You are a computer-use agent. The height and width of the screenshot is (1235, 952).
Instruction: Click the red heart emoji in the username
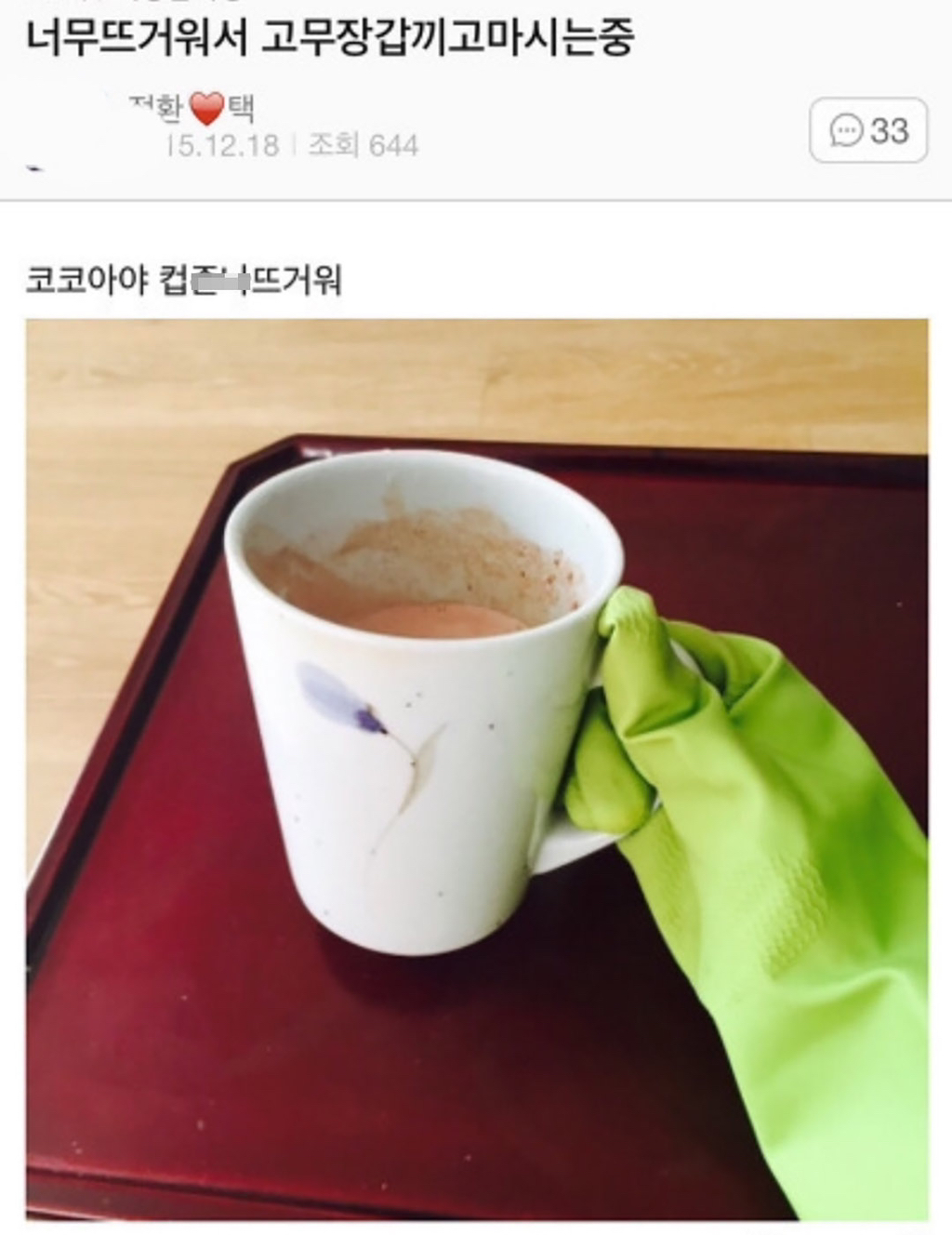[x=208, y=109]
